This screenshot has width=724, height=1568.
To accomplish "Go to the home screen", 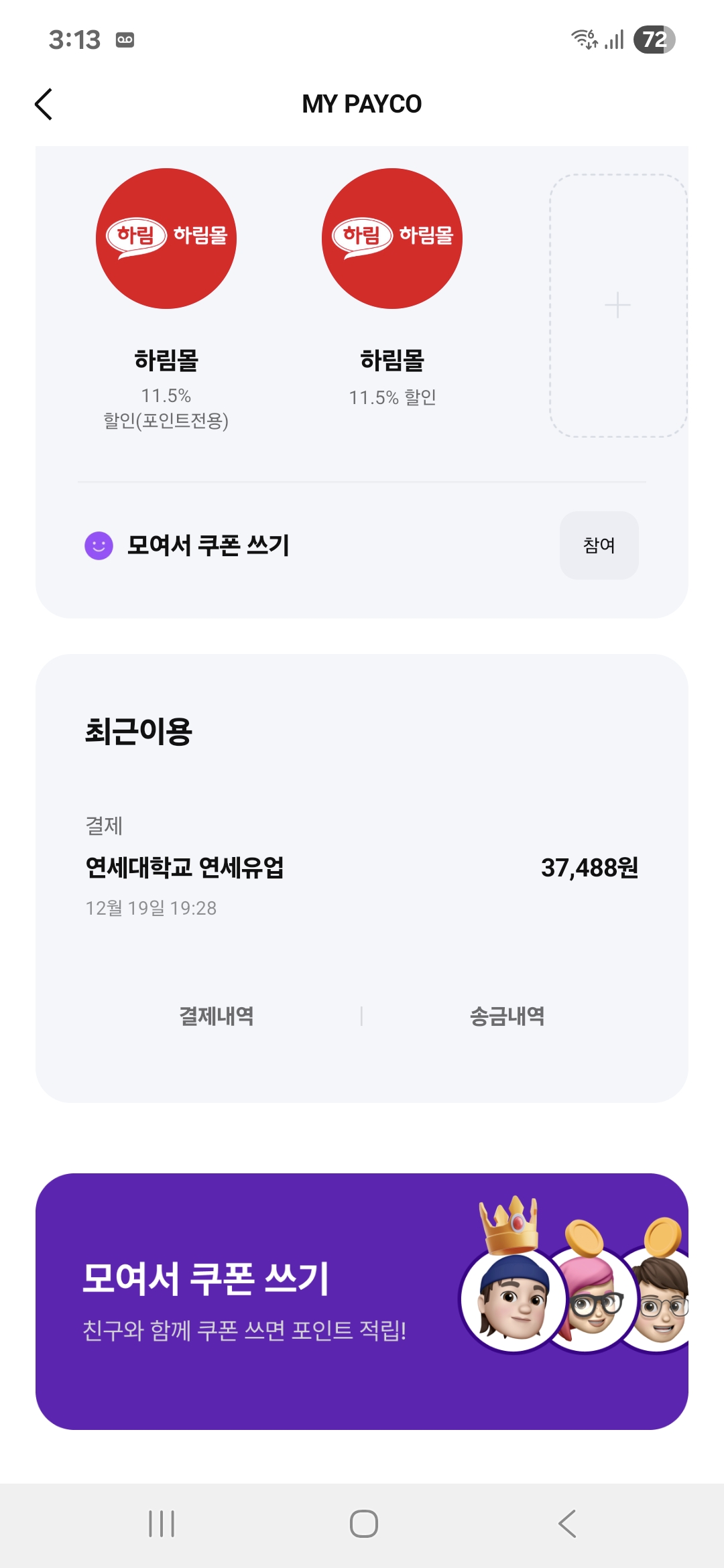I will click(364, 1524).
